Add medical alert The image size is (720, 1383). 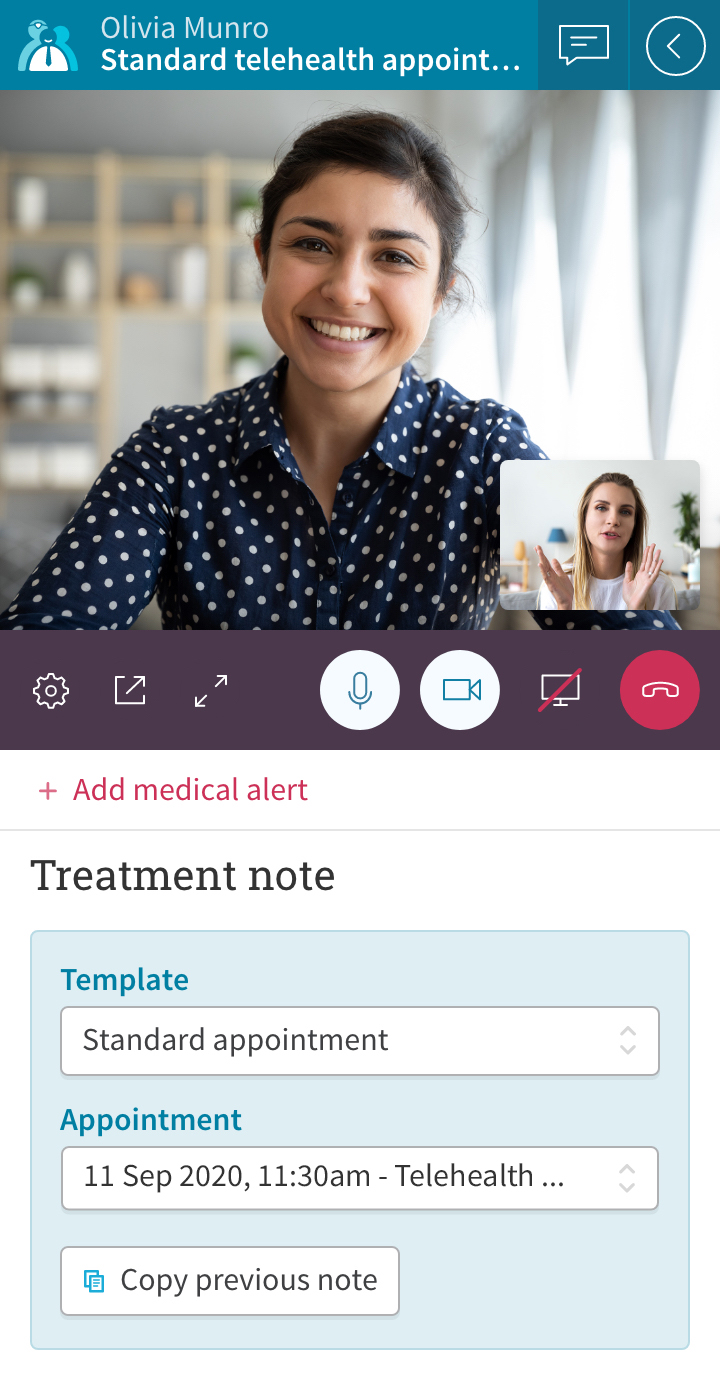click(x=173, y=790)
